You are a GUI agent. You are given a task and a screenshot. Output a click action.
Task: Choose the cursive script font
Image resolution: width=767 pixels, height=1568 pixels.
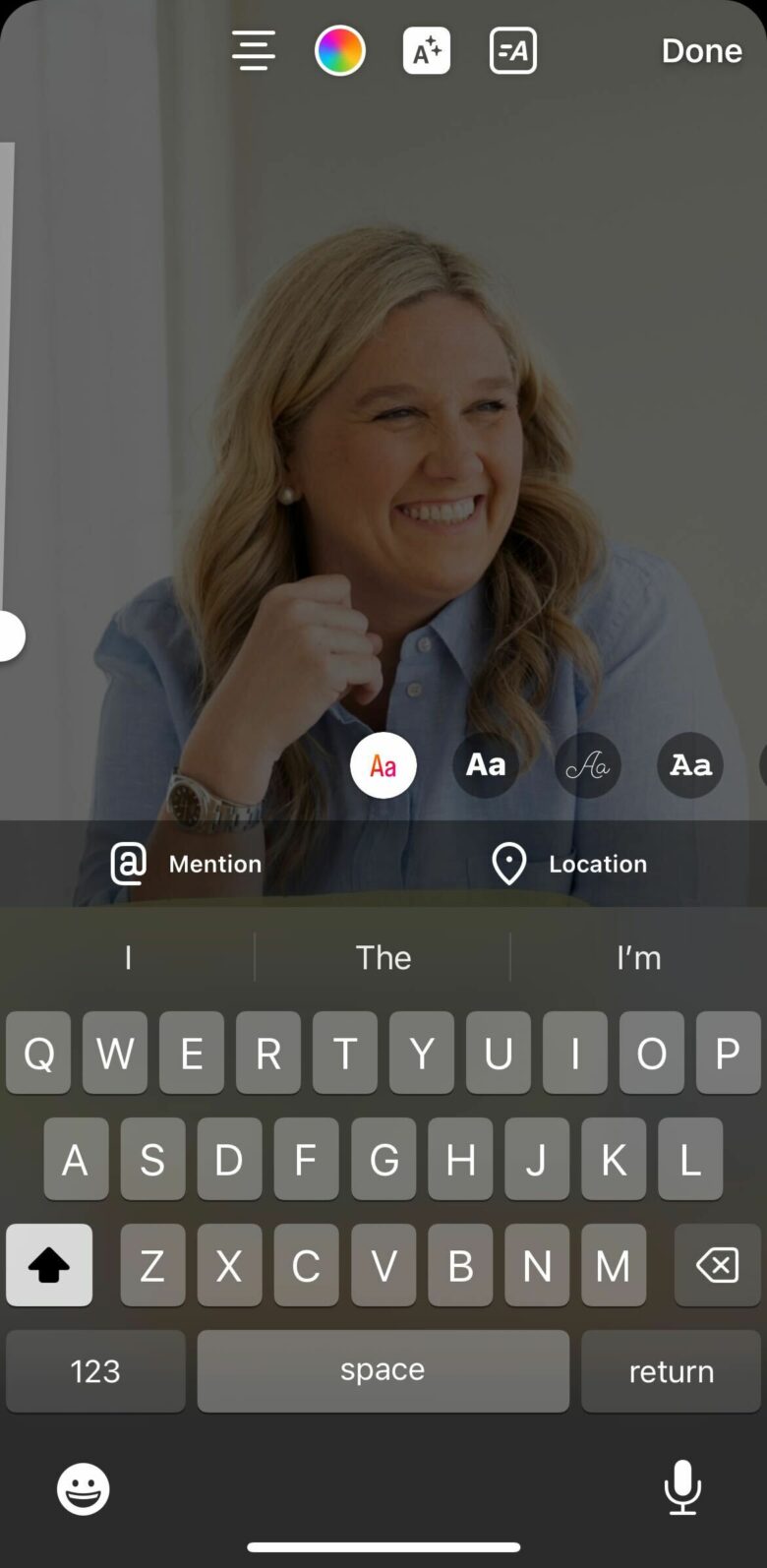point(588,765)
